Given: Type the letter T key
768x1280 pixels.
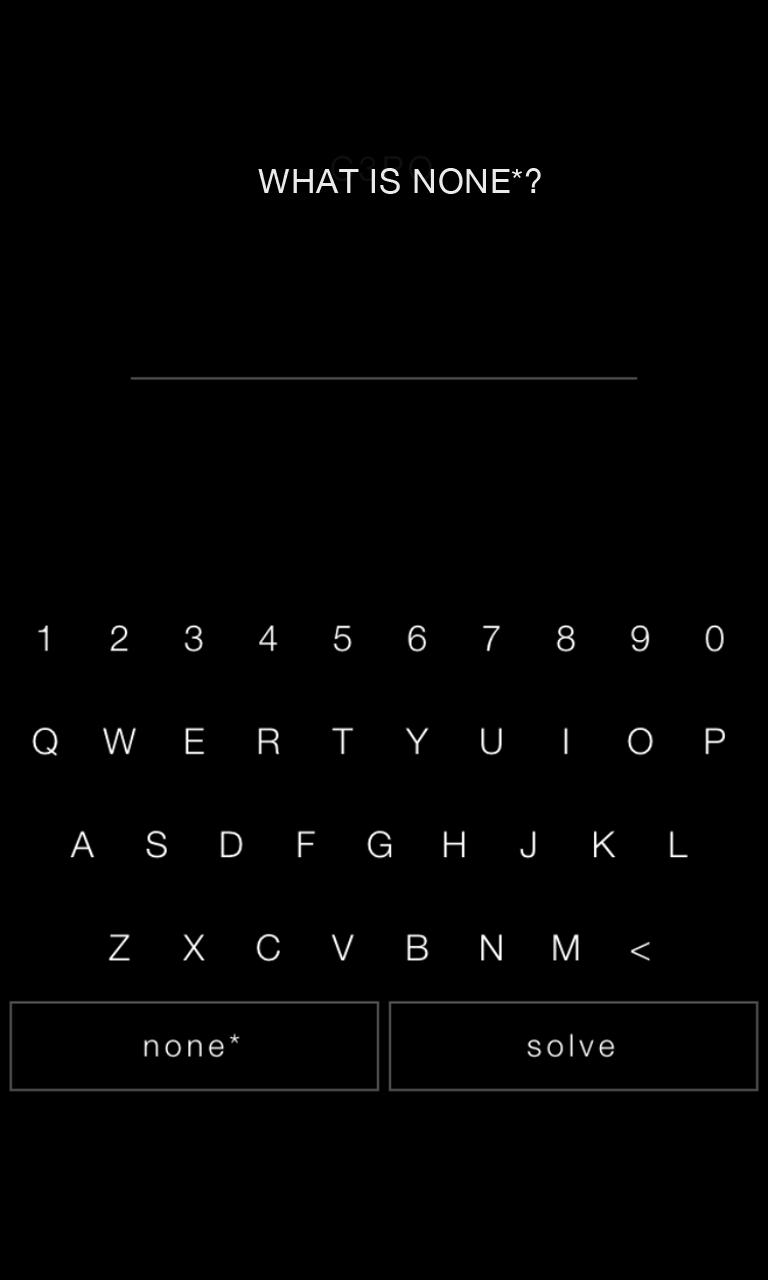Looking at the screenshot, I should click(x=342, y=742).
